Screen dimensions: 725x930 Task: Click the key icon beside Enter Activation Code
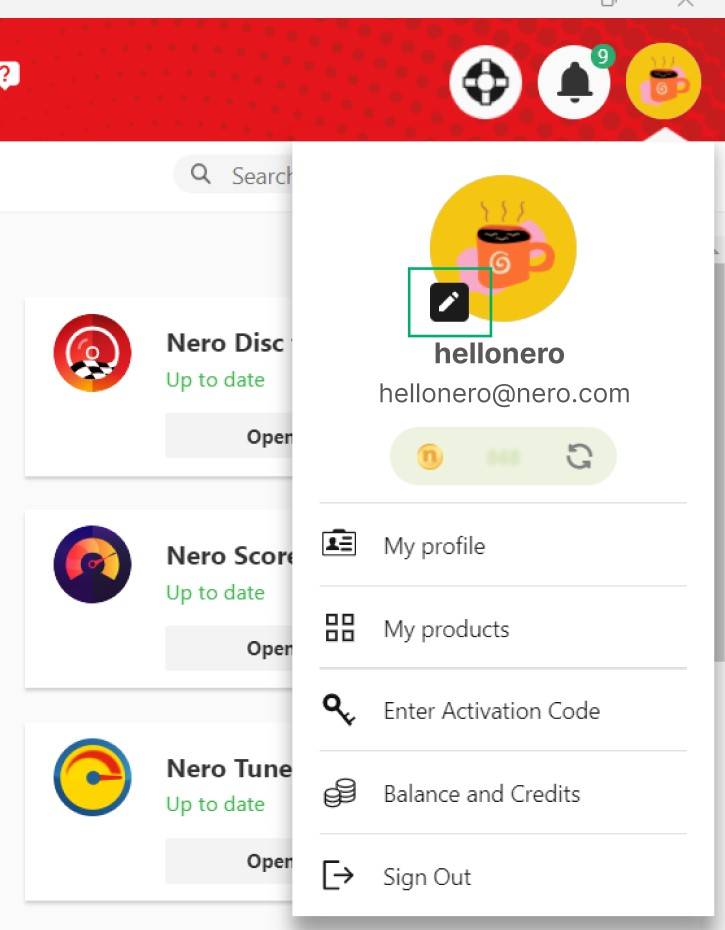pos(339,710)
